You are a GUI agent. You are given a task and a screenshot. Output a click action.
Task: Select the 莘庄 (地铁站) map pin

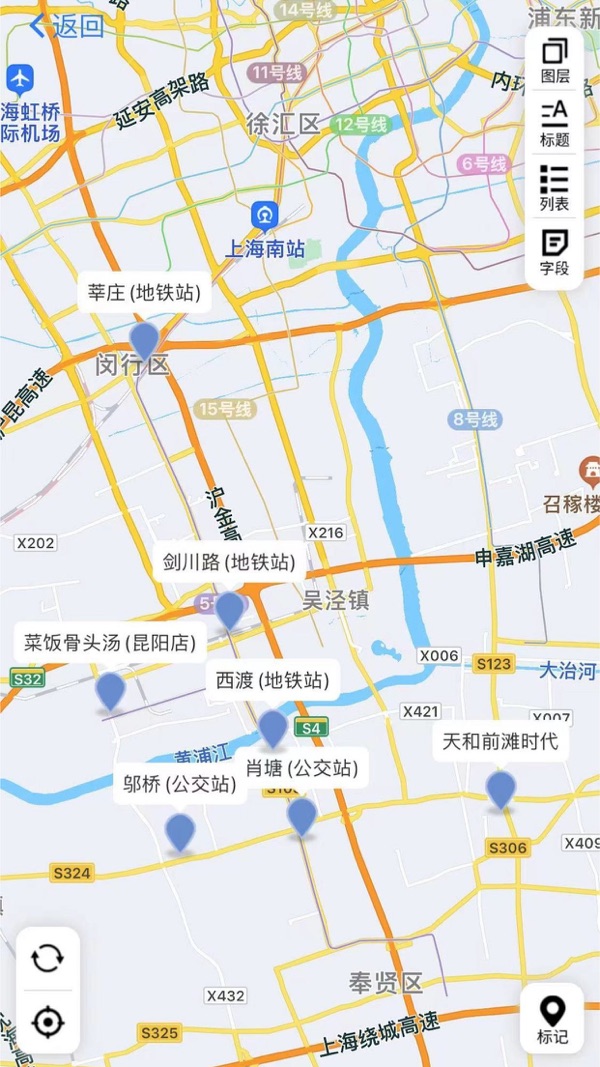point(144,339)
